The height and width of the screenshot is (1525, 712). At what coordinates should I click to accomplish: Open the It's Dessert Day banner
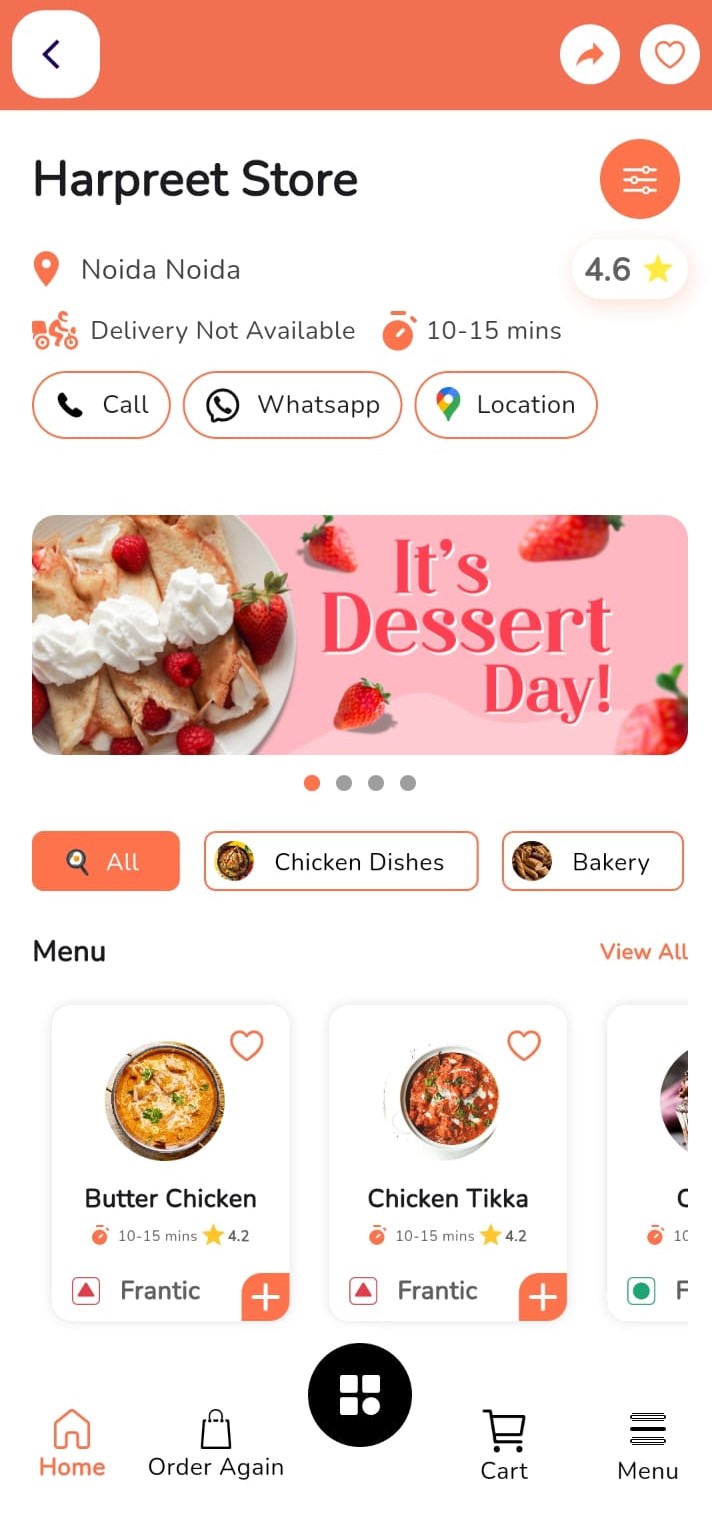[360, 635]
